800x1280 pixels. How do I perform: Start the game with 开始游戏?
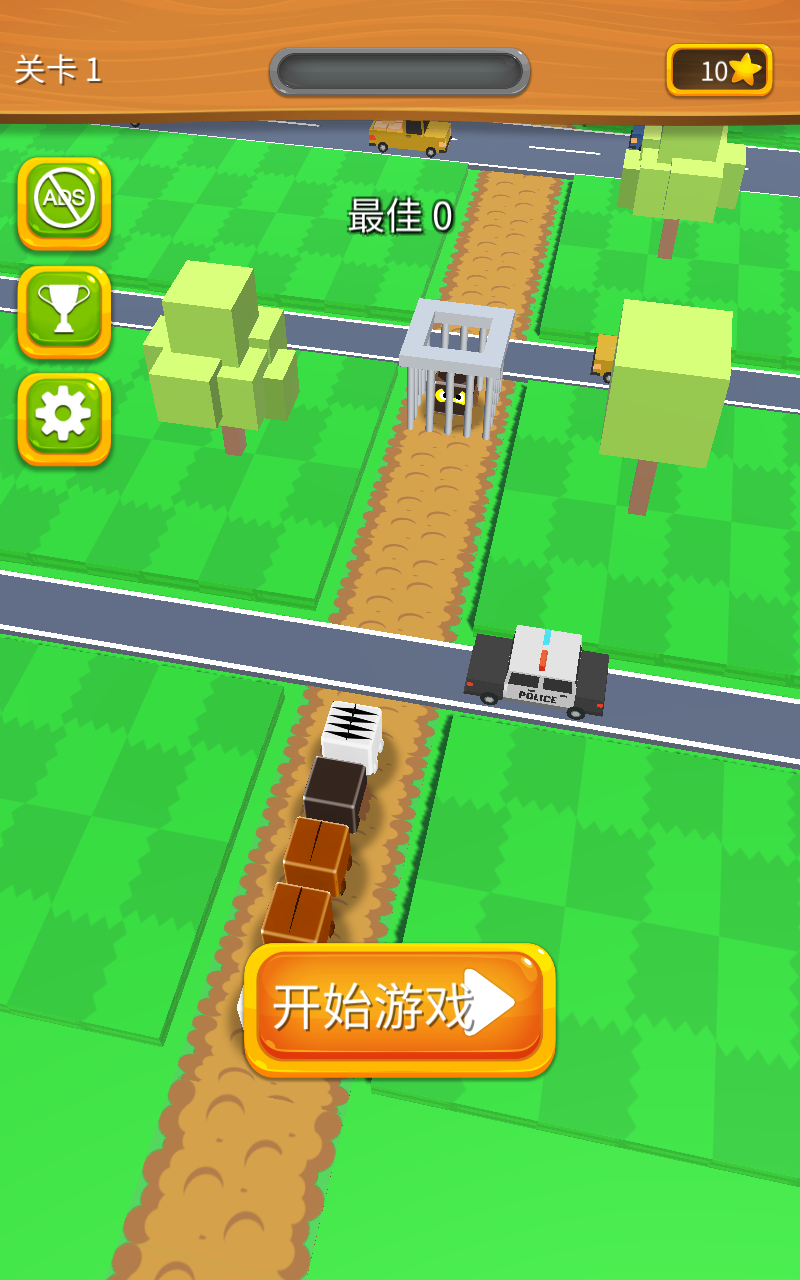(x=400, y=1008)
